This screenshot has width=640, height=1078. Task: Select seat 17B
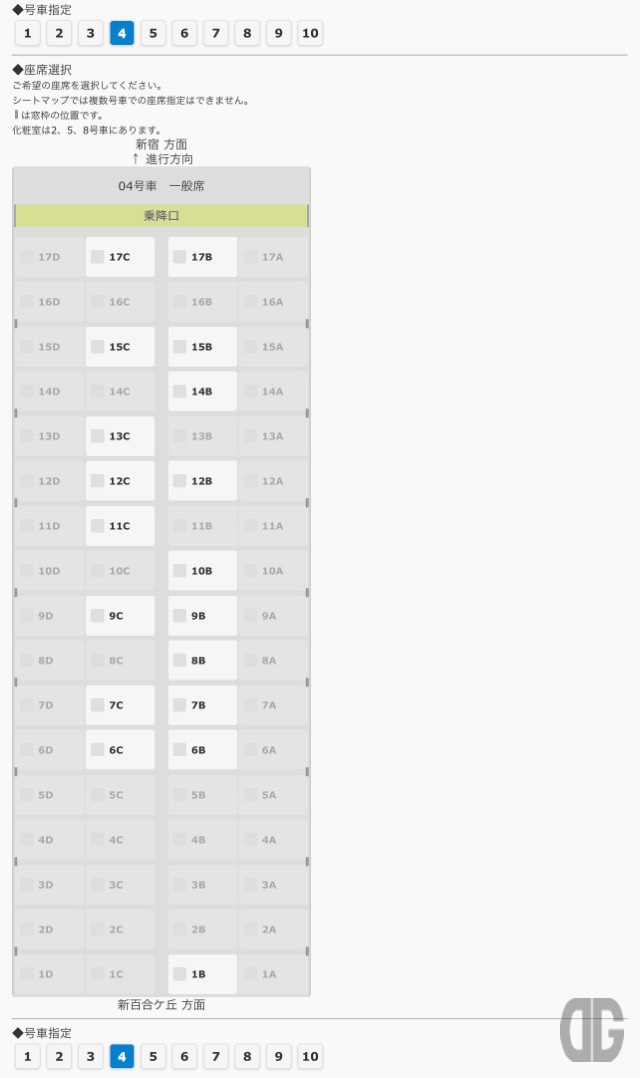[203, 257]
